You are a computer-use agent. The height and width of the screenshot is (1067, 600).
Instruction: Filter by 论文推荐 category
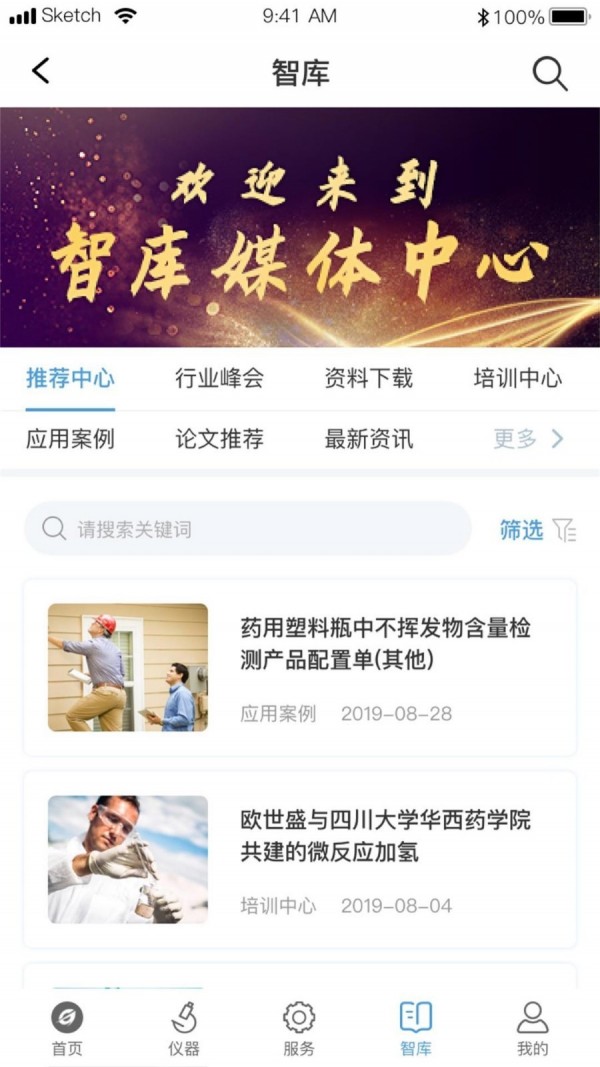coord(219,439)
